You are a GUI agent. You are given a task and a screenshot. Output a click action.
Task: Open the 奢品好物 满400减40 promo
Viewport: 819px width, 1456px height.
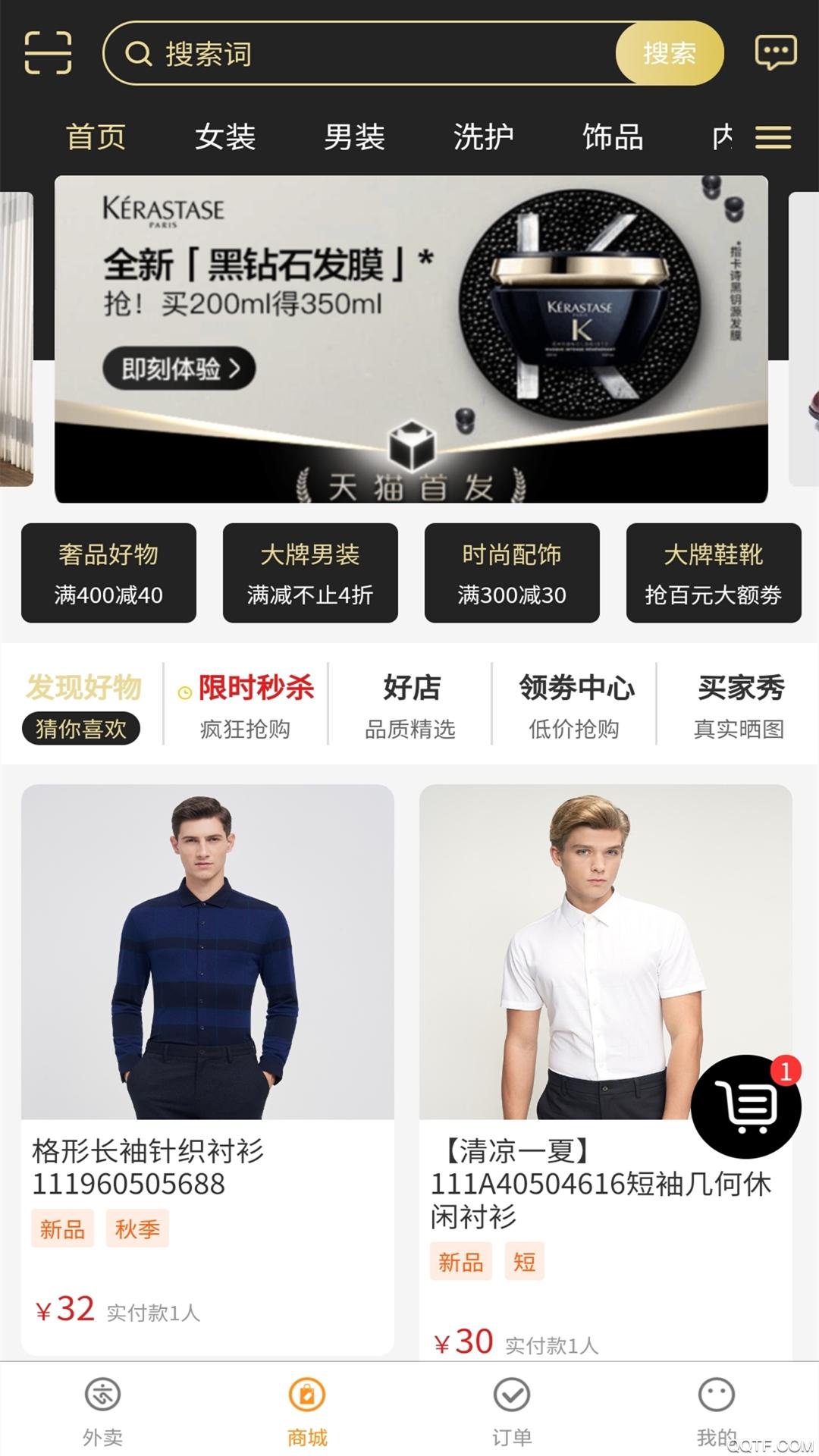[x=108, y=573]
